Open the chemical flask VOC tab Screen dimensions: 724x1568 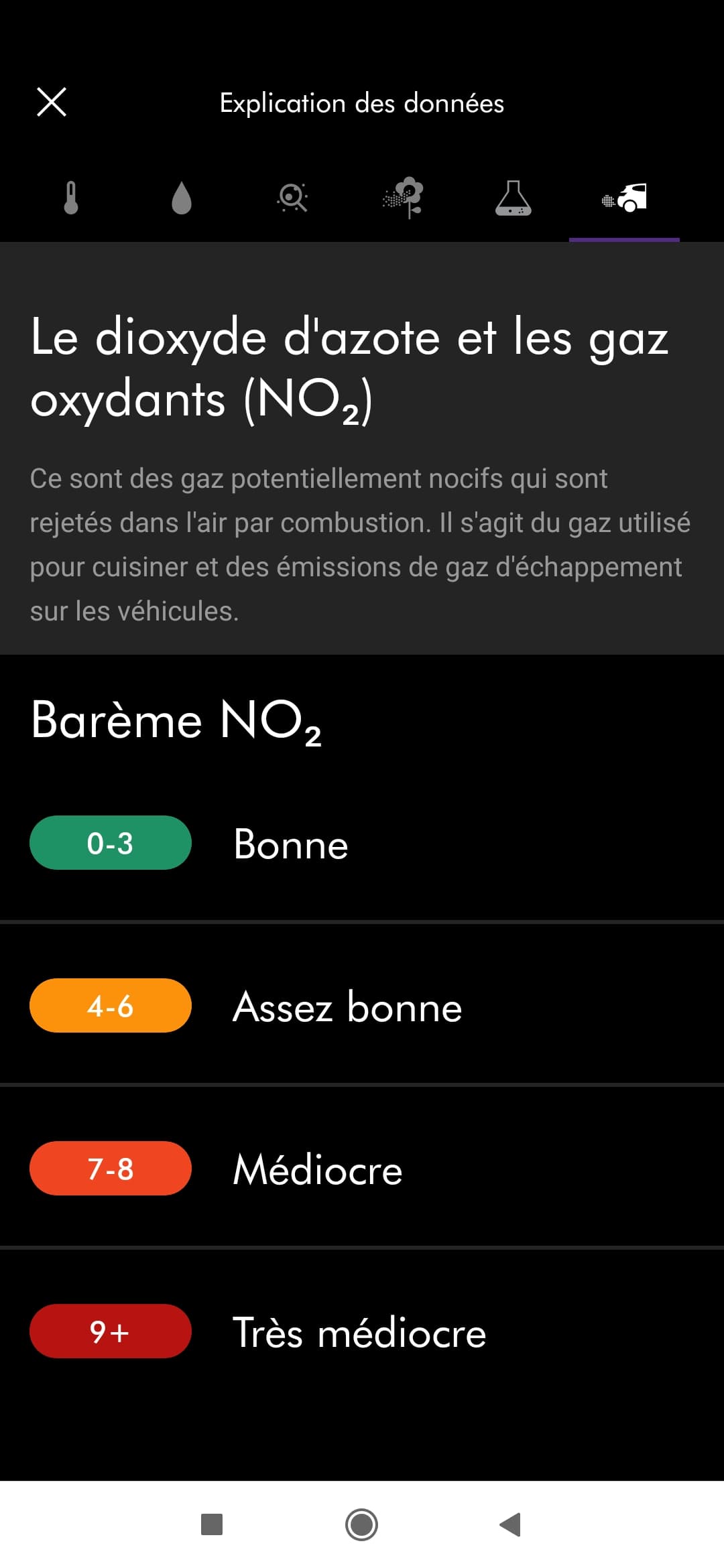[x=514, y=198]
